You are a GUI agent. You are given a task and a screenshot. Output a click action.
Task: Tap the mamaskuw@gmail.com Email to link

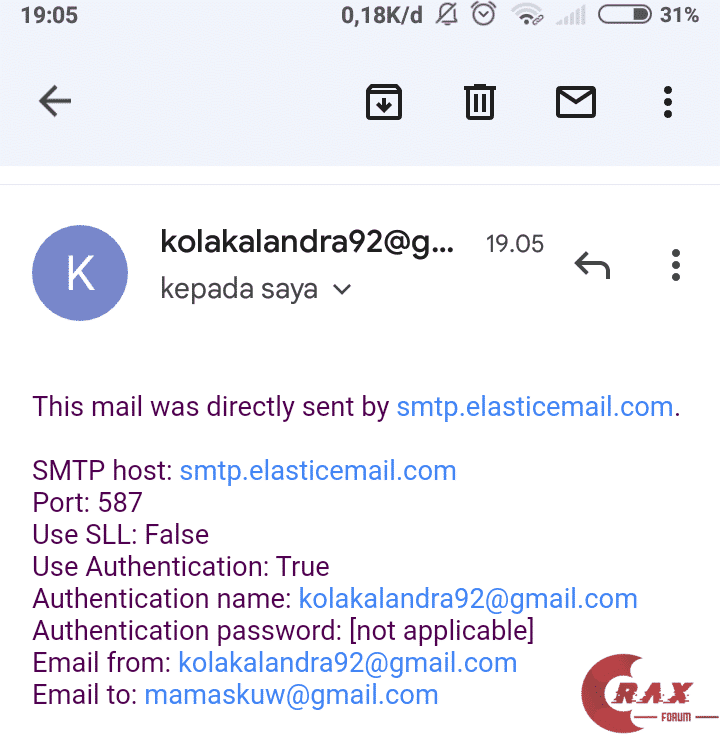pyautogui.click(x=291, y=694)
